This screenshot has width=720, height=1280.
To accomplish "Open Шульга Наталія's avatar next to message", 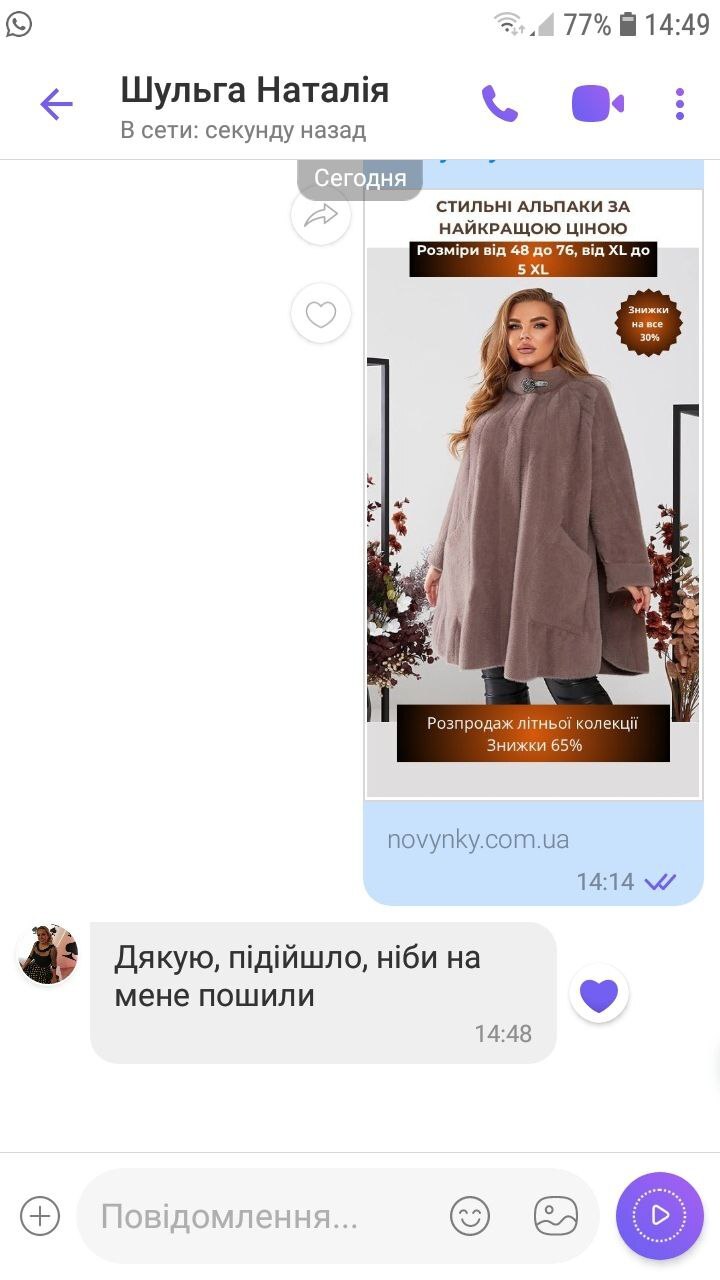I will [48, 954].
